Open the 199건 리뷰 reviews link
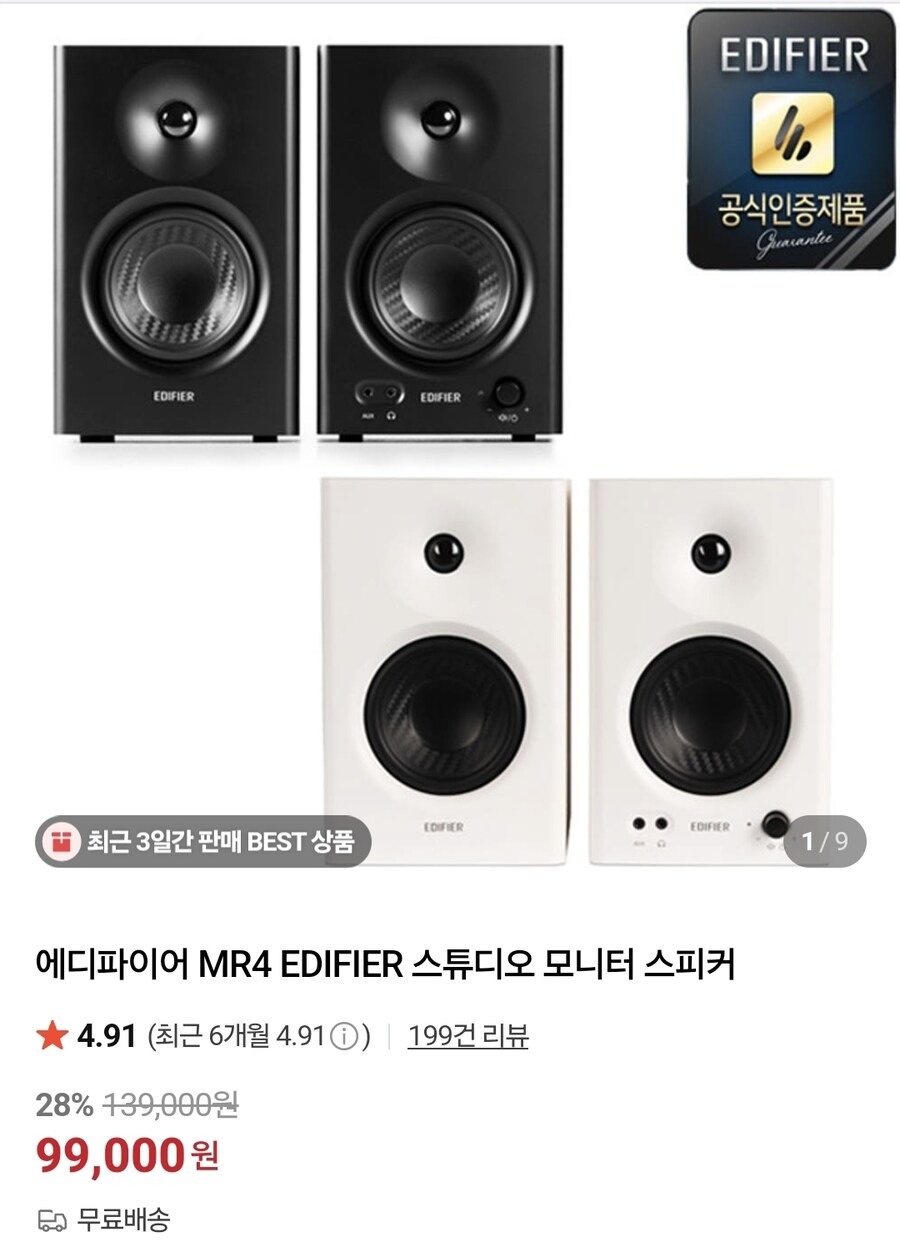The height and width of the screenshot is (1257, 900). pos(467,1036)
